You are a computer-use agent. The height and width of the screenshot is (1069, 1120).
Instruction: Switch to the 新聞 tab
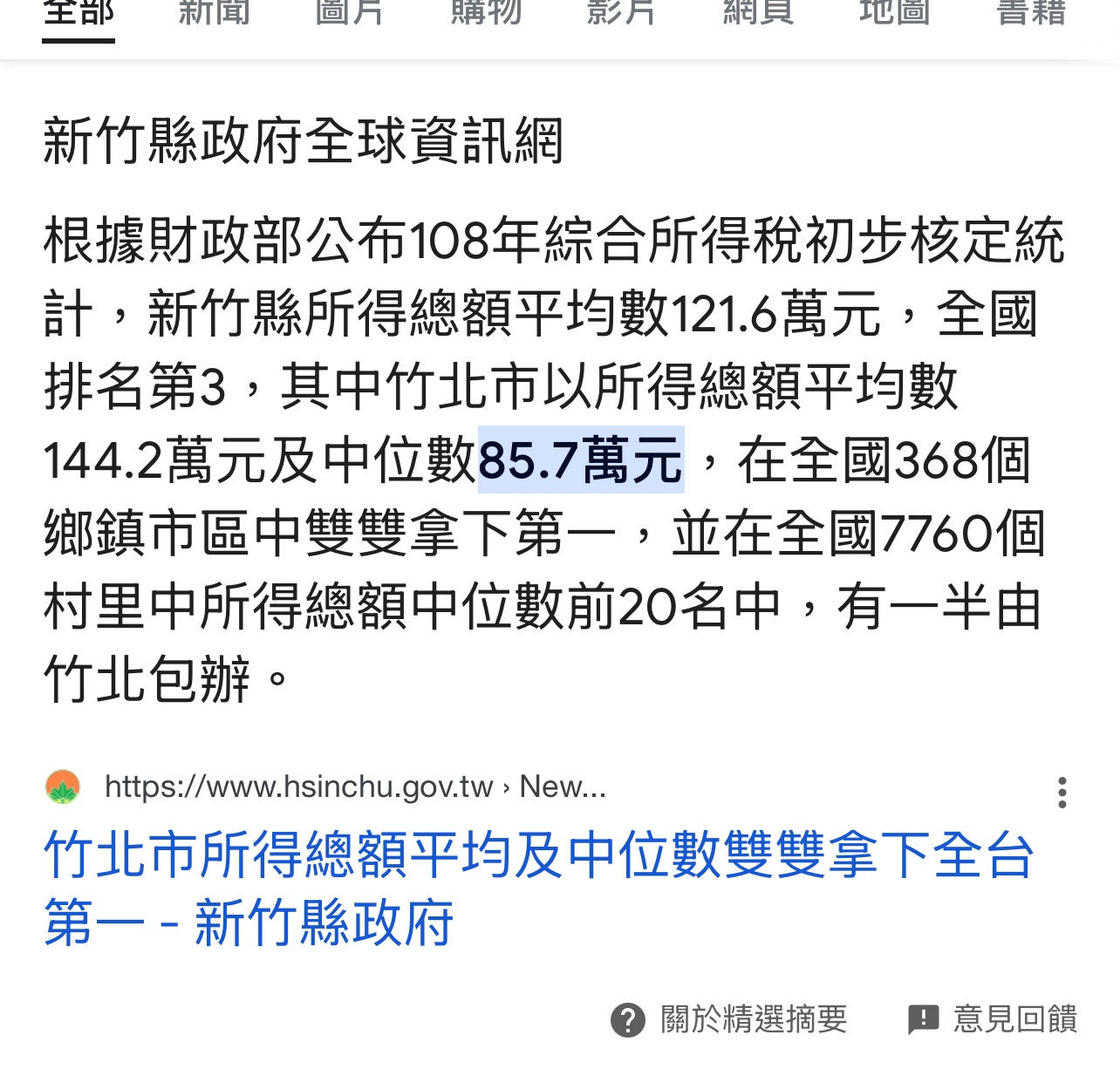coord(215,12)
